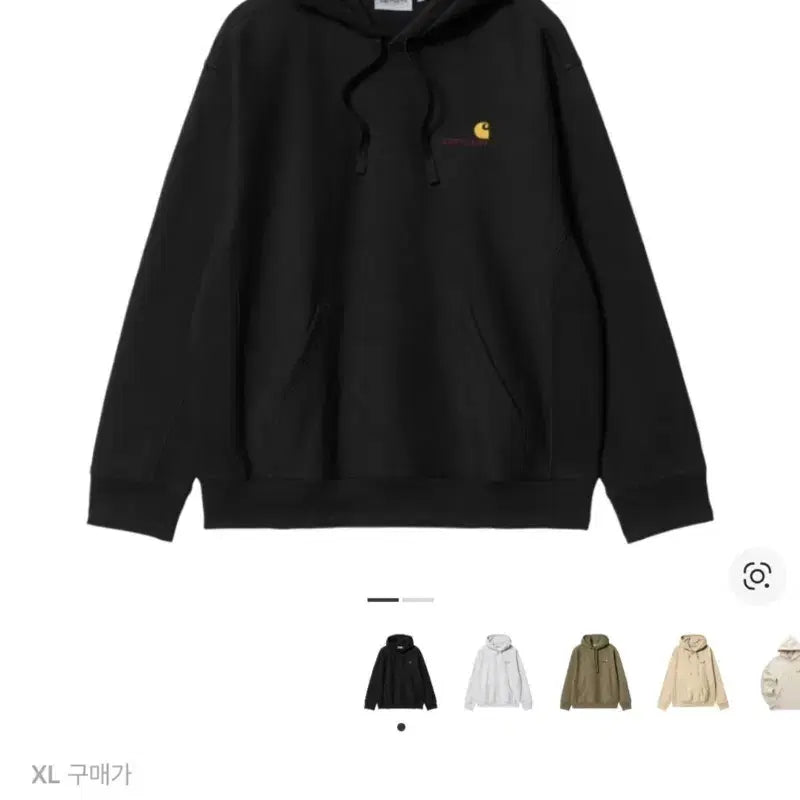Select the black hoodie color thumbnail
This screenshot has height=800, width=800.
coord(401,671)
